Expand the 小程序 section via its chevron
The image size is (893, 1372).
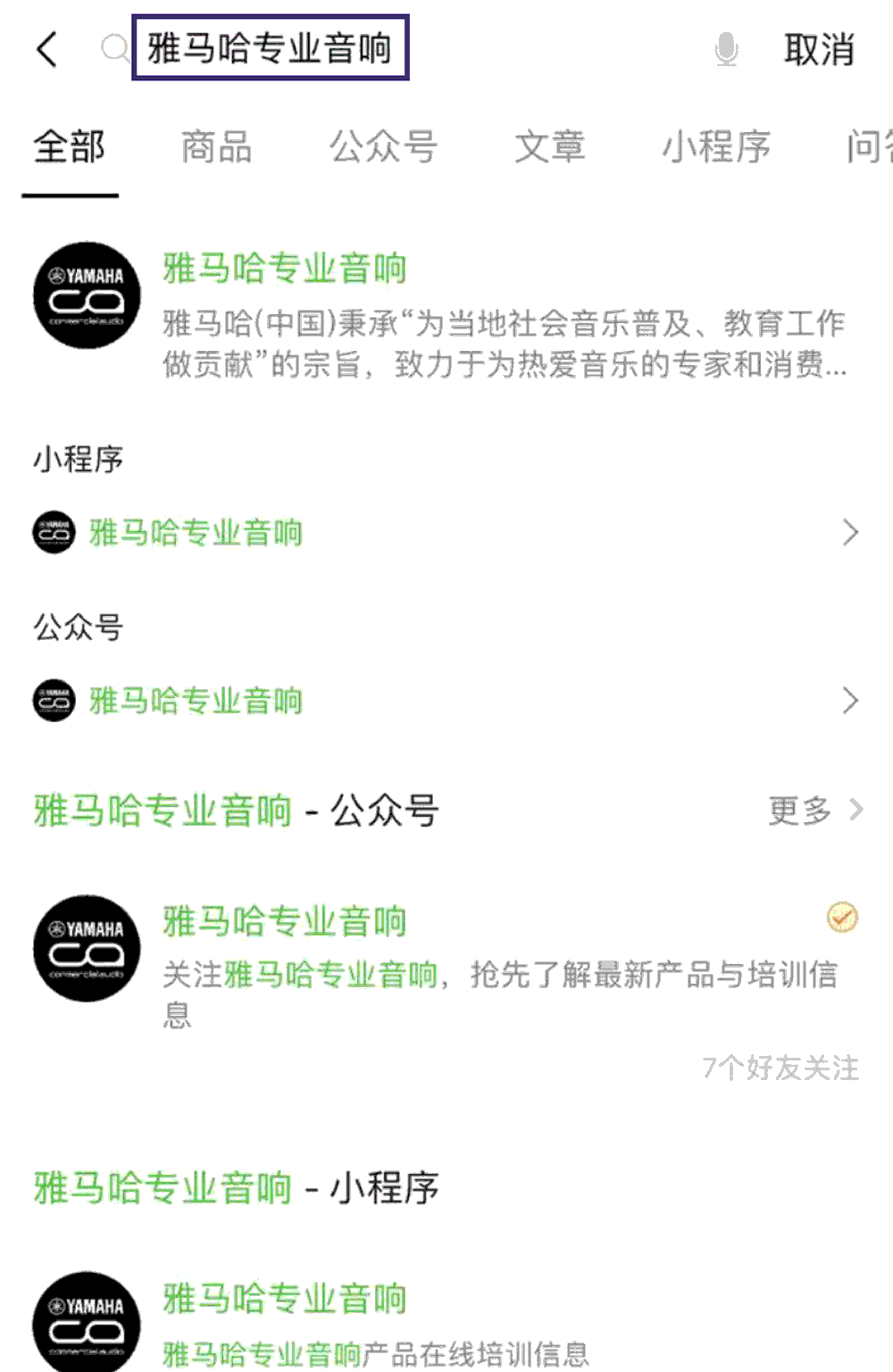850,532
